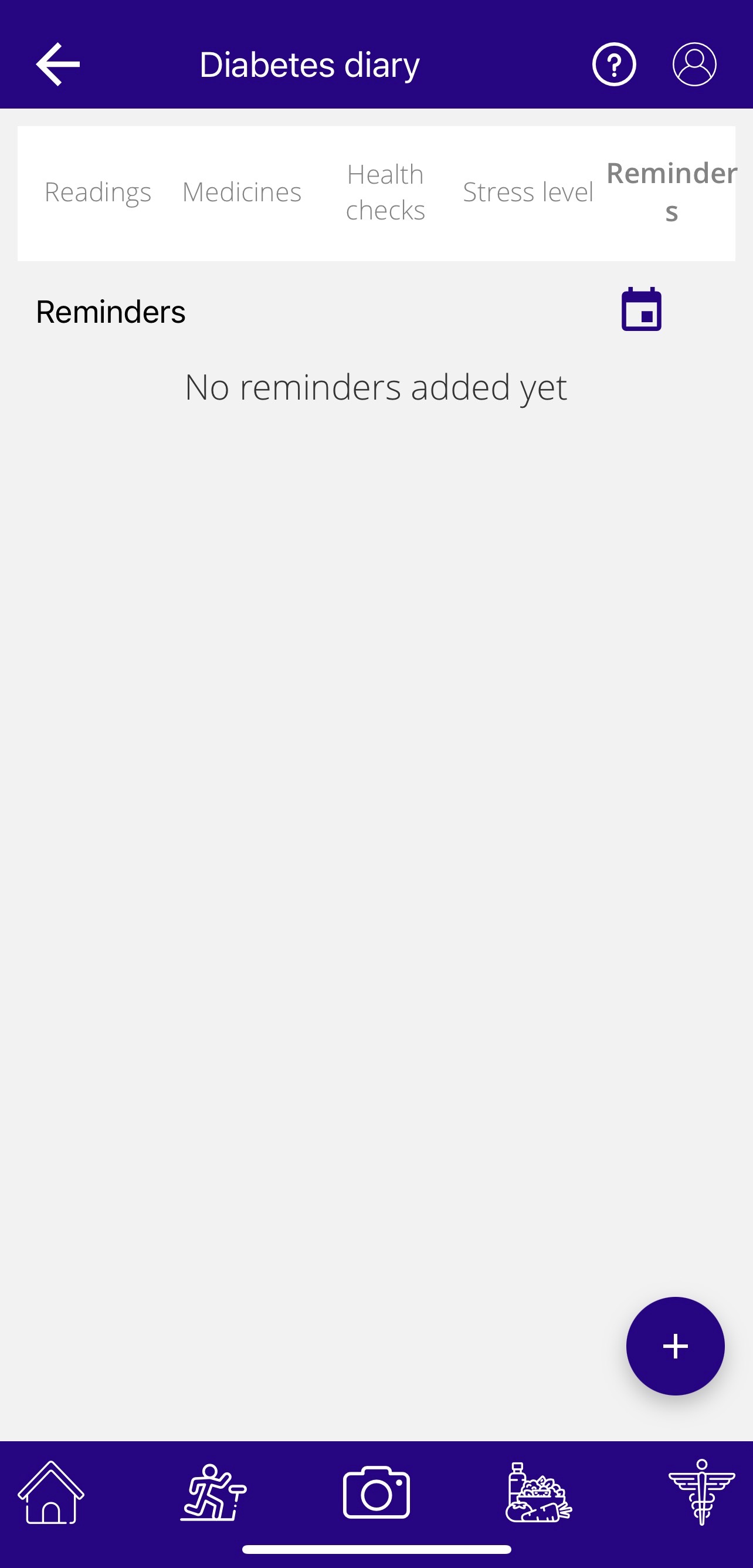Open the help question mark icon
This screenshot has height=1568, width=753.
click(613, 64)
